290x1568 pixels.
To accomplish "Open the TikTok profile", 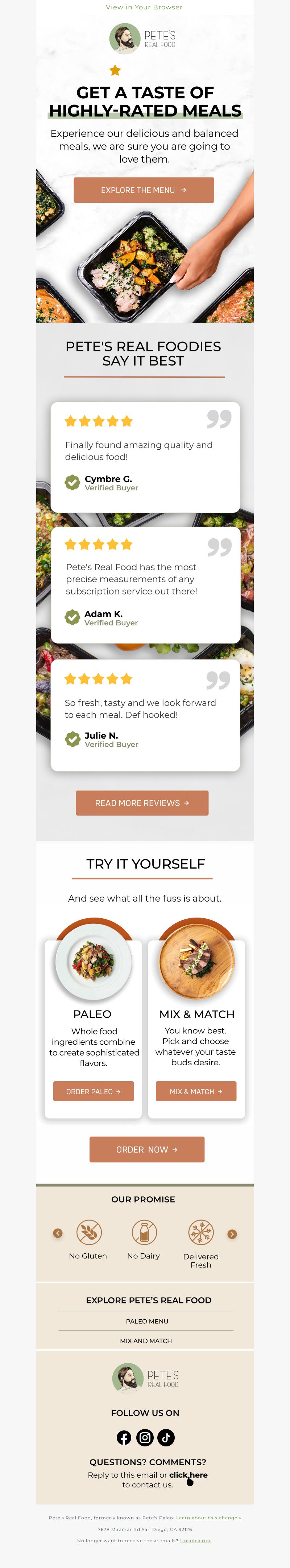I will tap(166, 1438).
